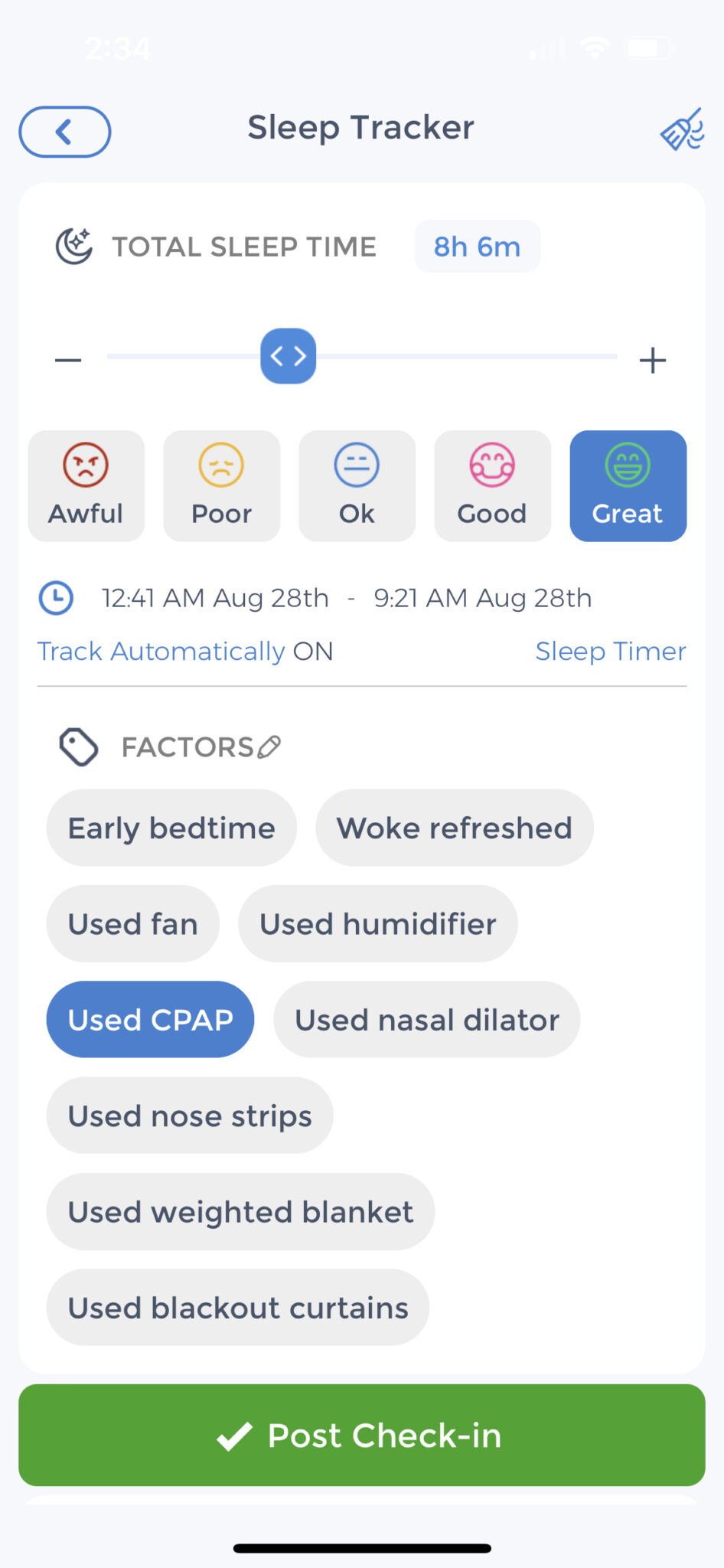Tap the Post Check-in button
Screen dimensions: 724x1568
tap(362, 1435)
